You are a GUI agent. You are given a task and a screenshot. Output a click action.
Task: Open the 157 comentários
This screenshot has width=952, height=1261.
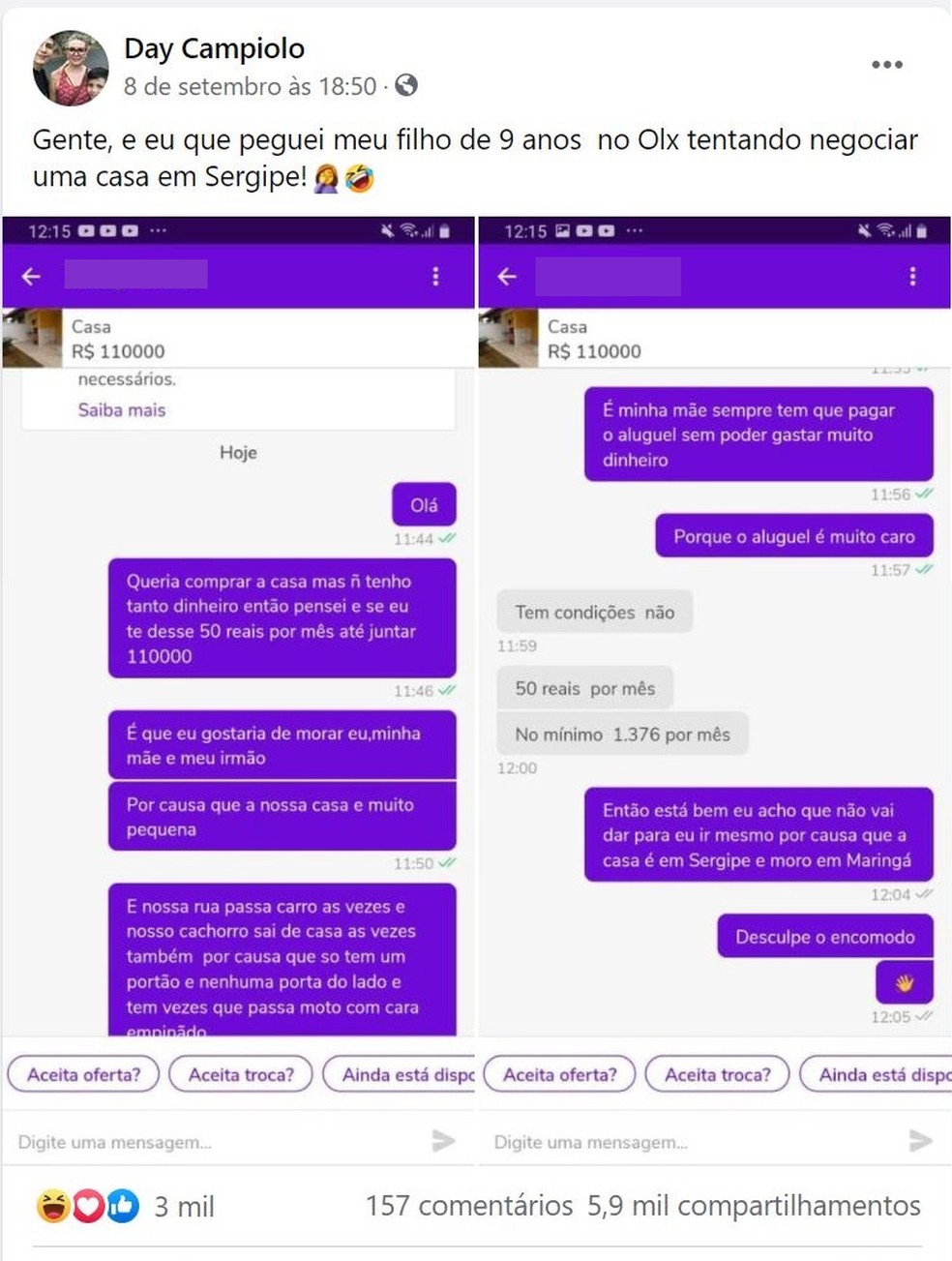point(468,1206)
